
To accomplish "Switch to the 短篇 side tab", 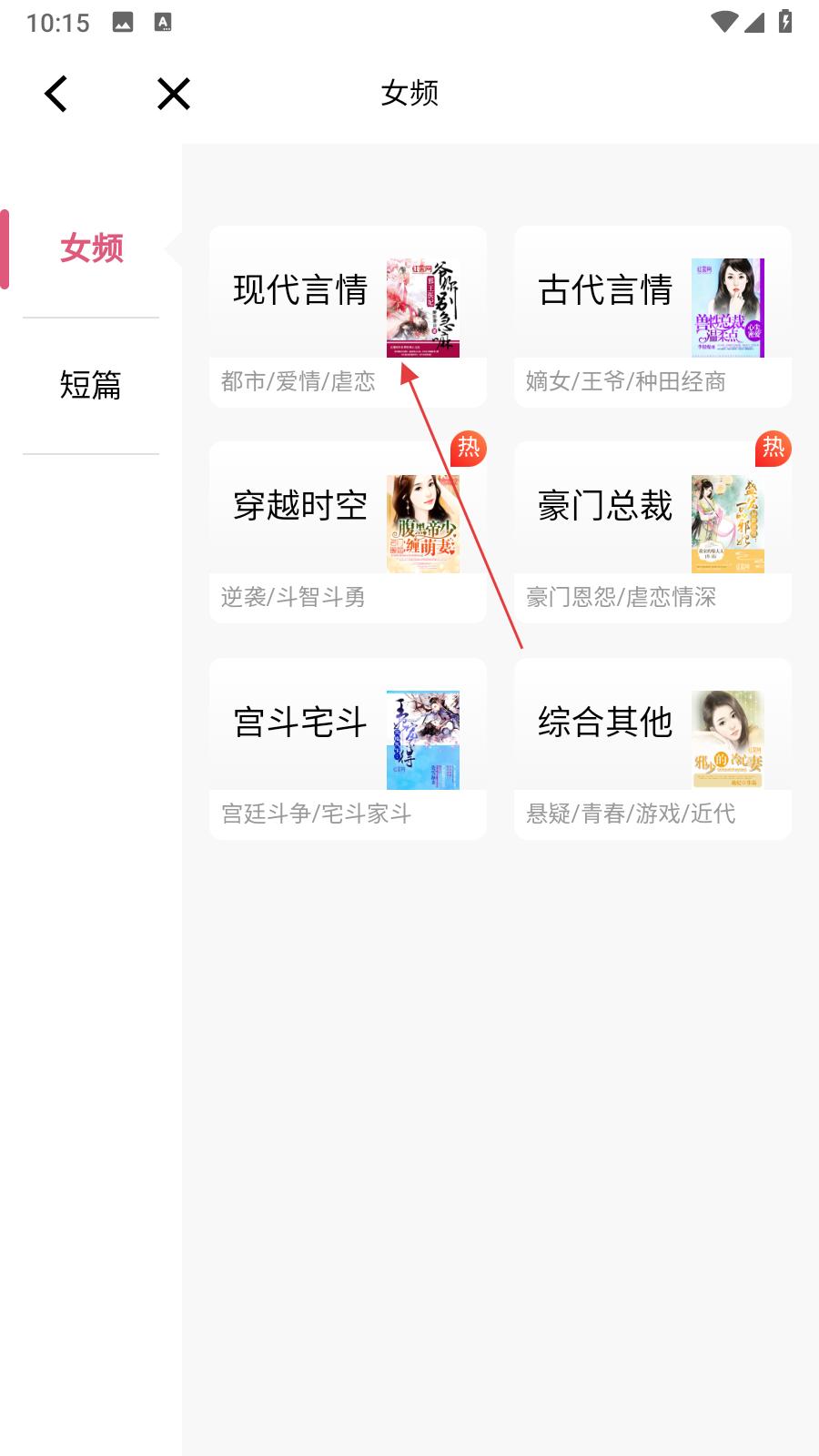I will coord(91,385).
